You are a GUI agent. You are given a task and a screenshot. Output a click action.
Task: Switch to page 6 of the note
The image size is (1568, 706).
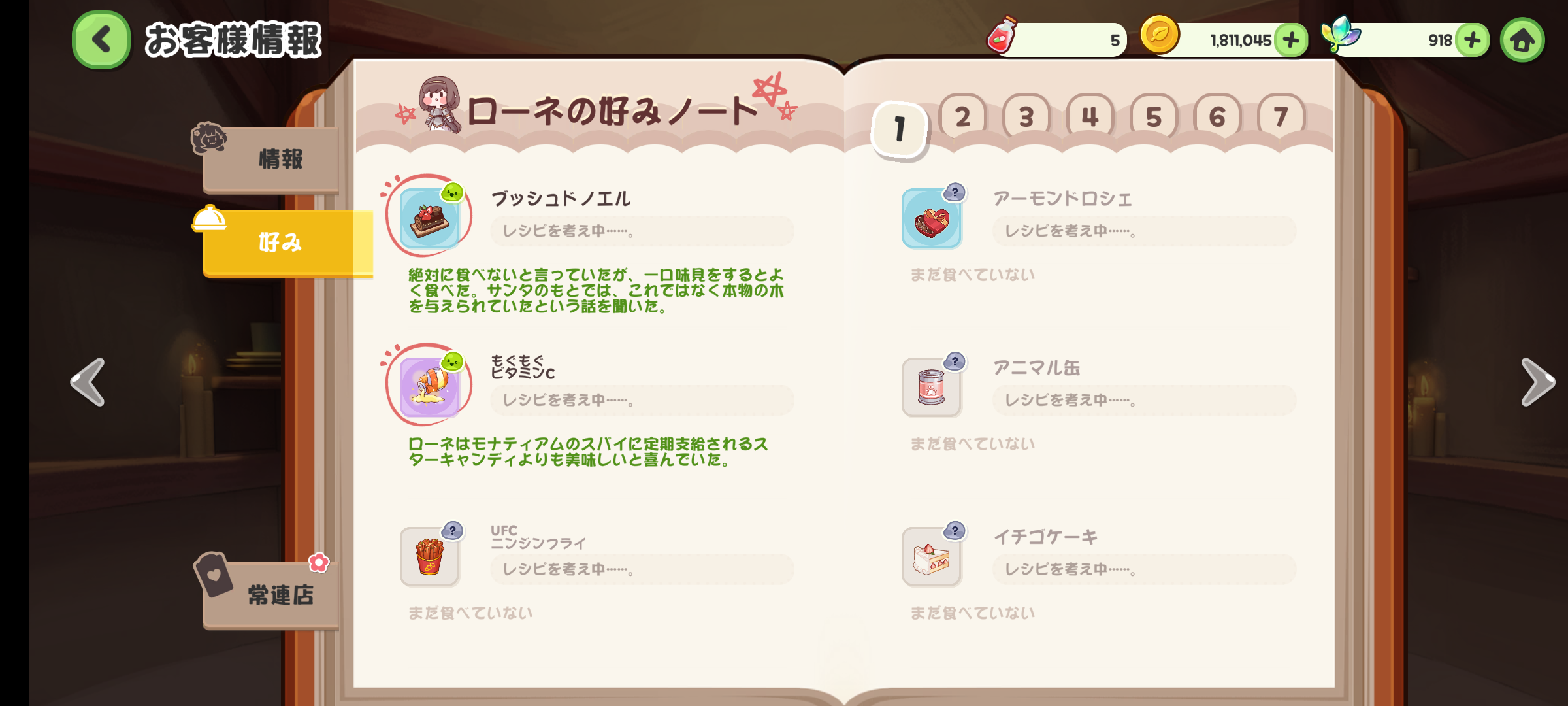[1217, 117]
